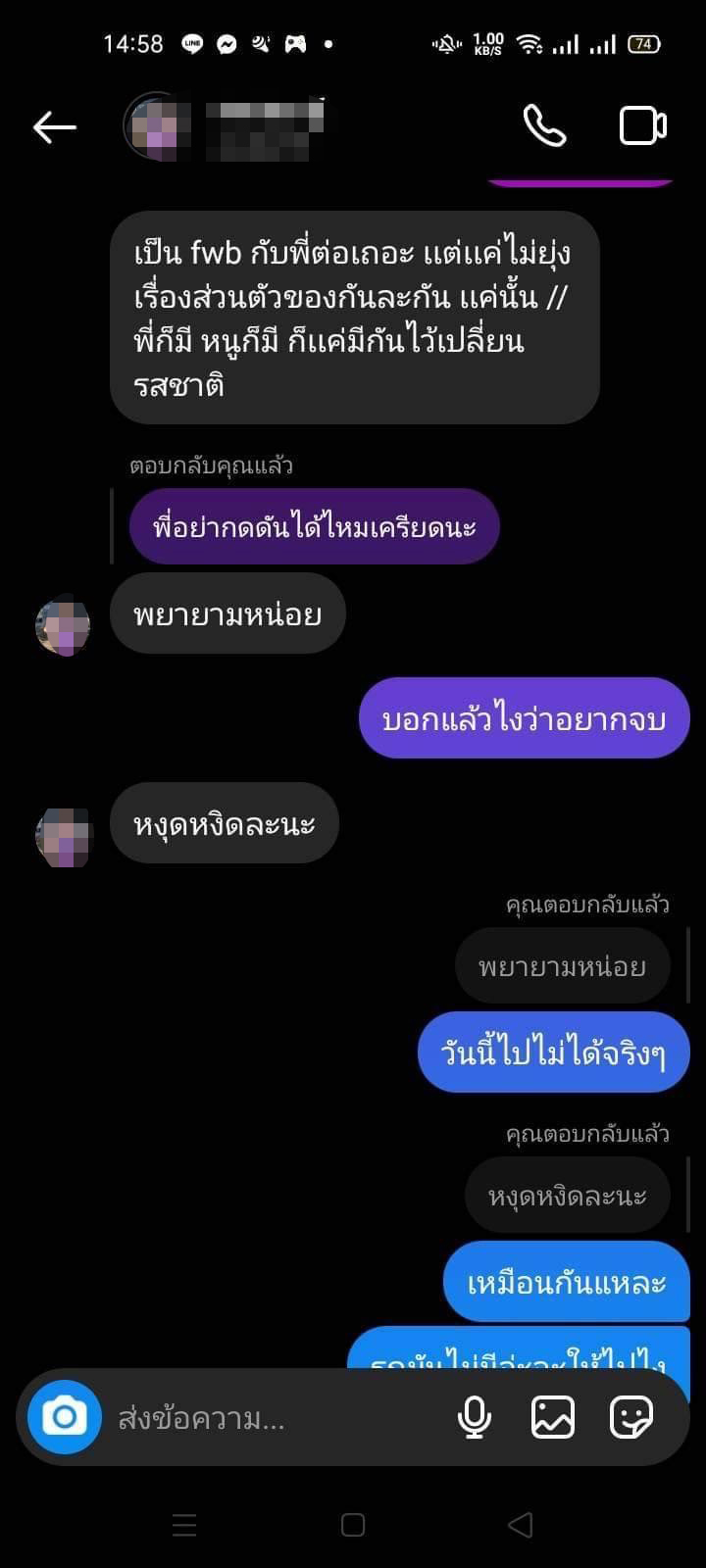The width and height of the screenshot is (706, 1568).
Task: Open the photo gallery picker
Action: 553,1417
